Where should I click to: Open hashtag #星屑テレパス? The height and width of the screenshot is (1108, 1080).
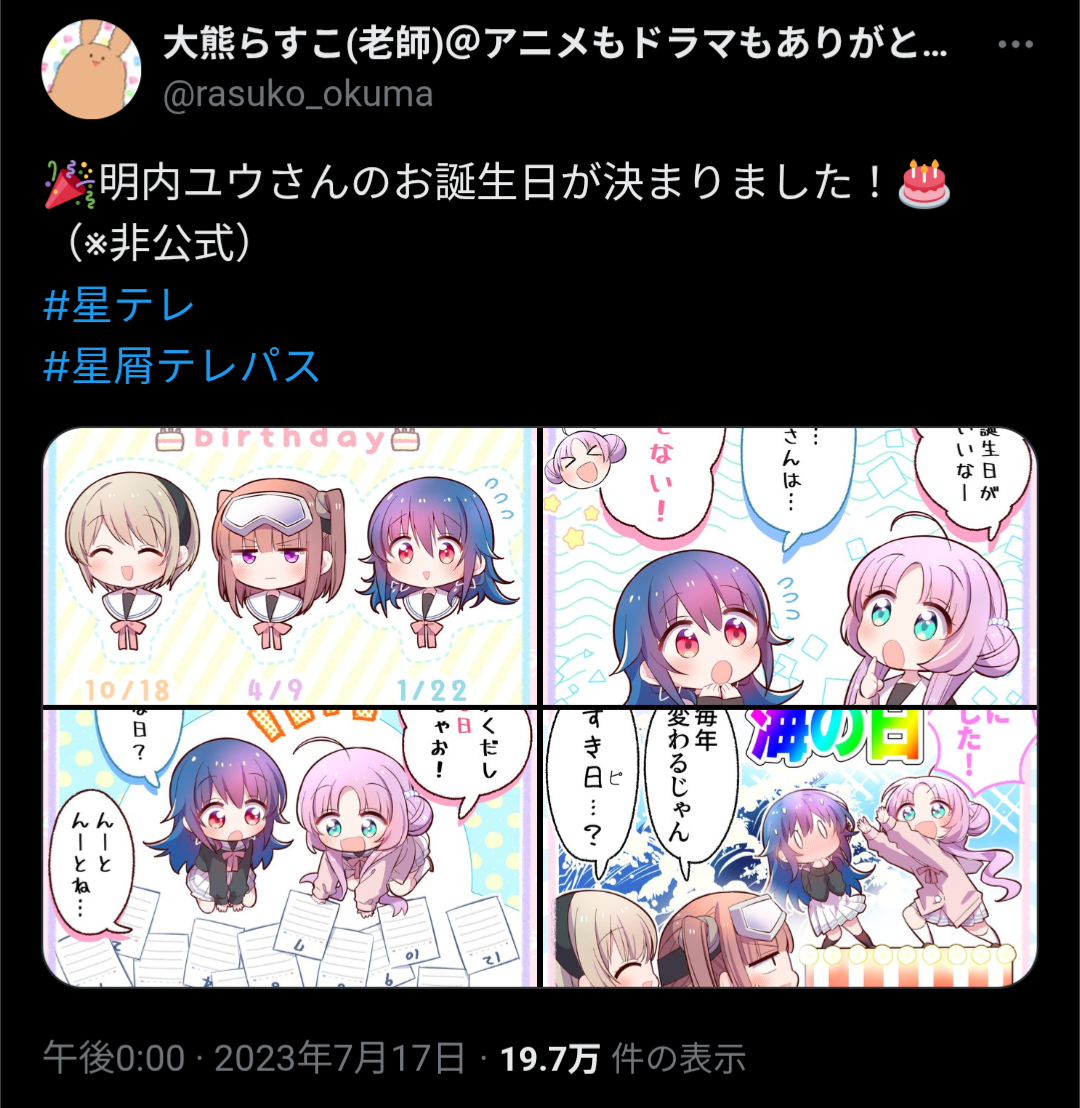point(182,367)
